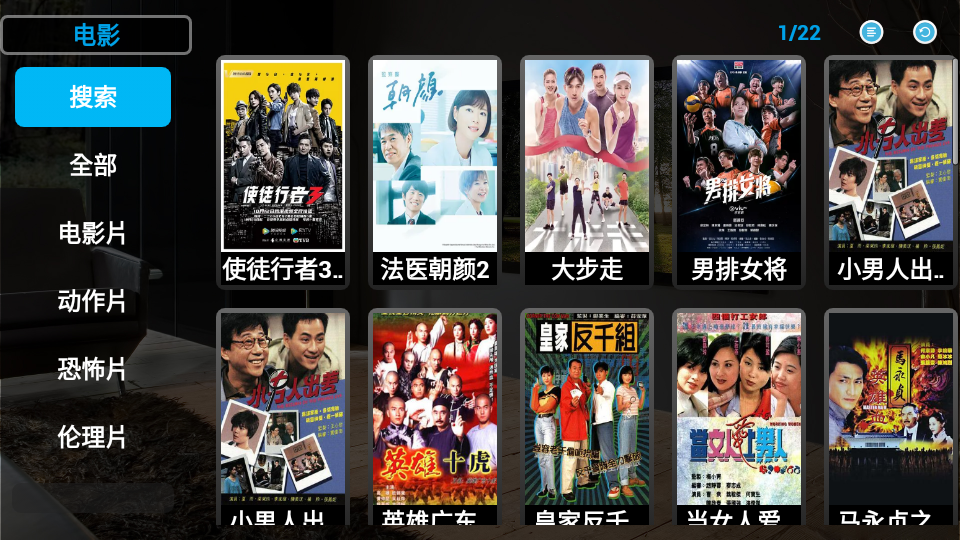
Task: Play the 大步走 title
Action: (587, 170)
